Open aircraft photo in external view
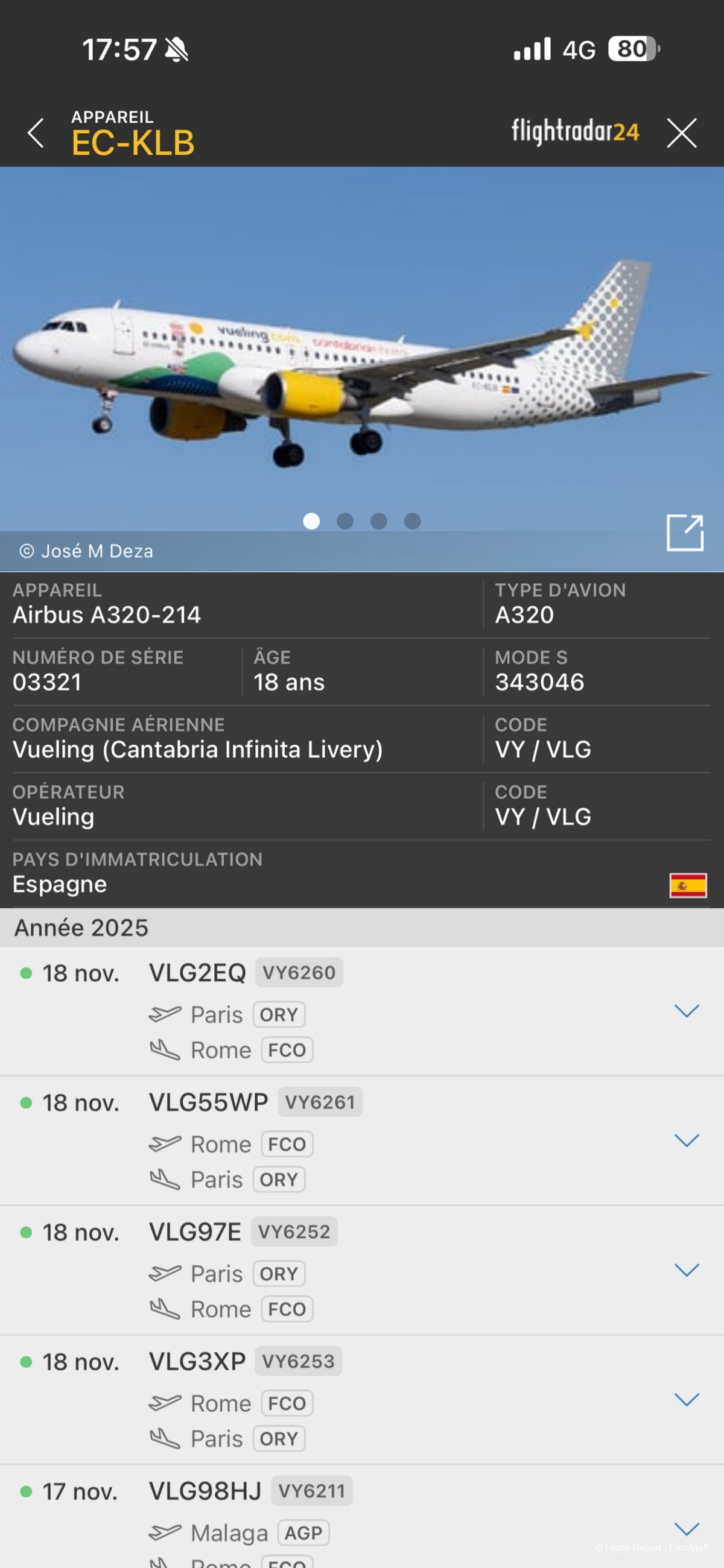 coord(684,533)
